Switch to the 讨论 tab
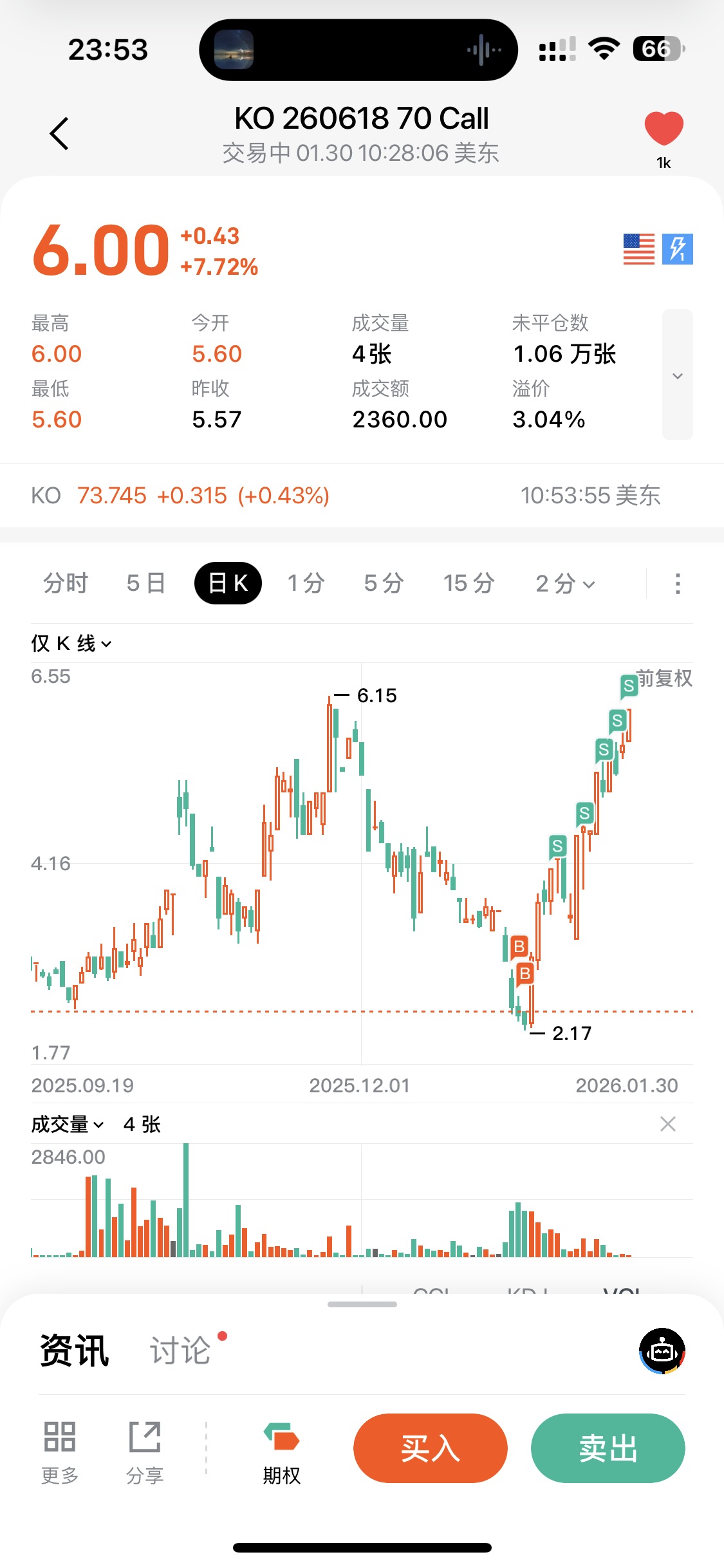Image resolution: width=724 pixels, height=1568 pixels. click(180, 1350)
